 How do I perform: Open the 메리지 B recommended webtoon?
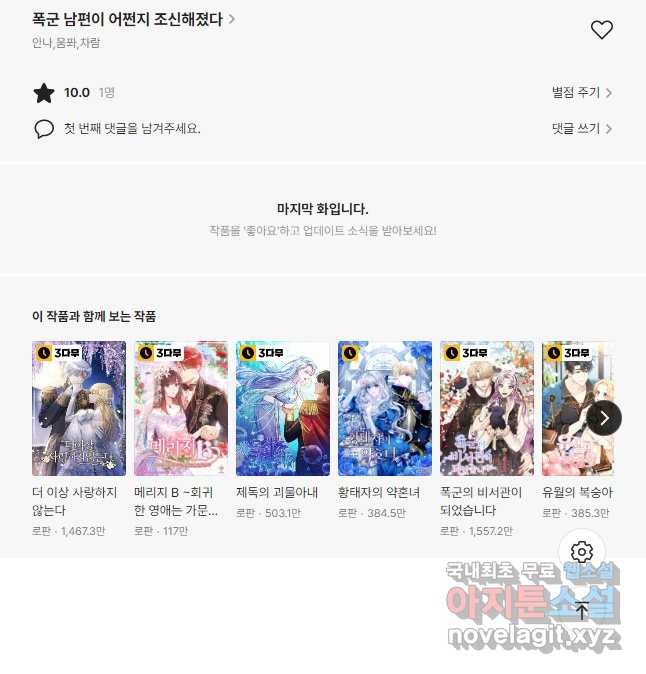(181, 408)
